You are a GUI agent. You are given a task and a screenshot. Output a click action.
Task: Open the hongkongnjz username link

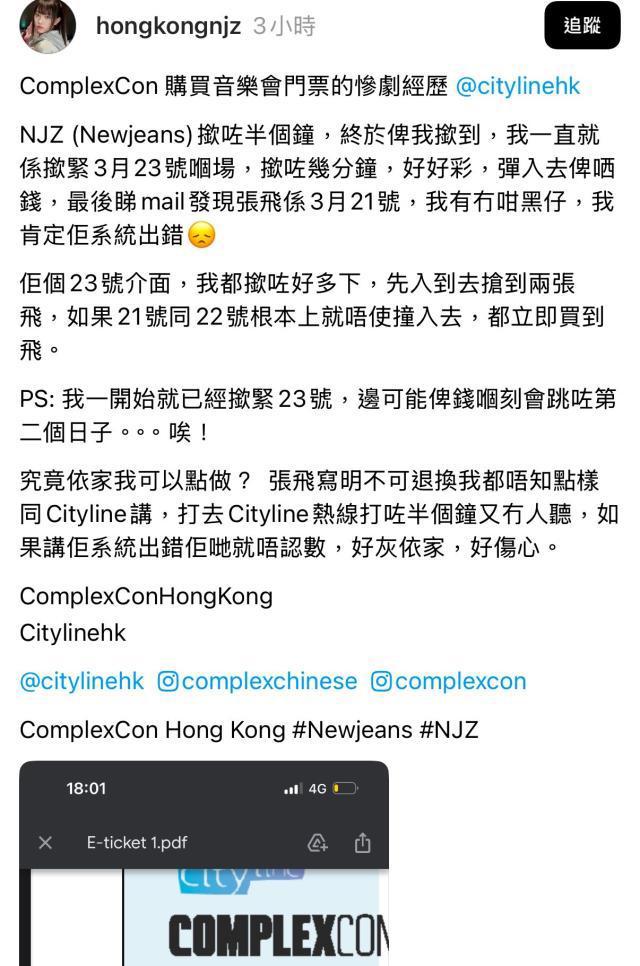[168, 27]
